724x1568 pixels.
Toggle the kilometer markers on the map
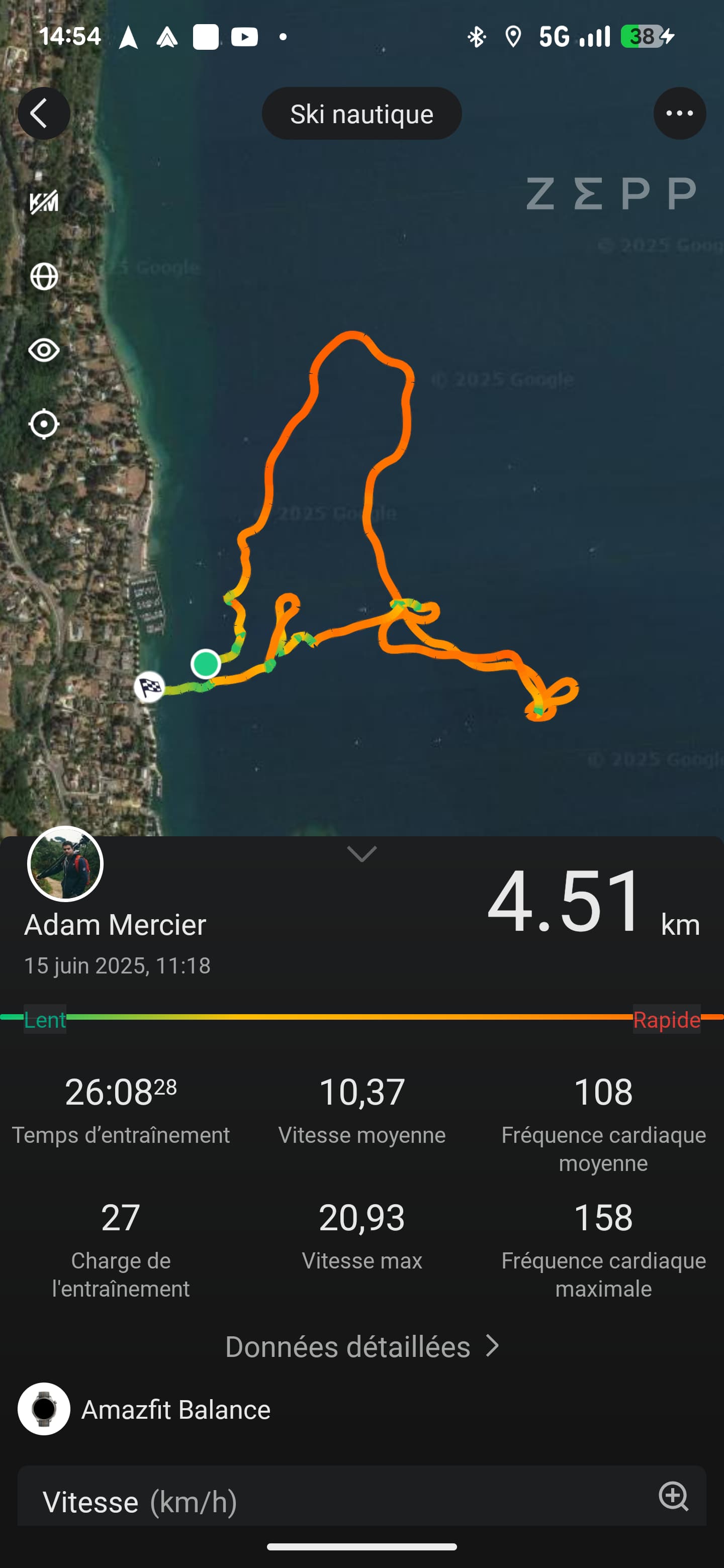coord(44,202)
